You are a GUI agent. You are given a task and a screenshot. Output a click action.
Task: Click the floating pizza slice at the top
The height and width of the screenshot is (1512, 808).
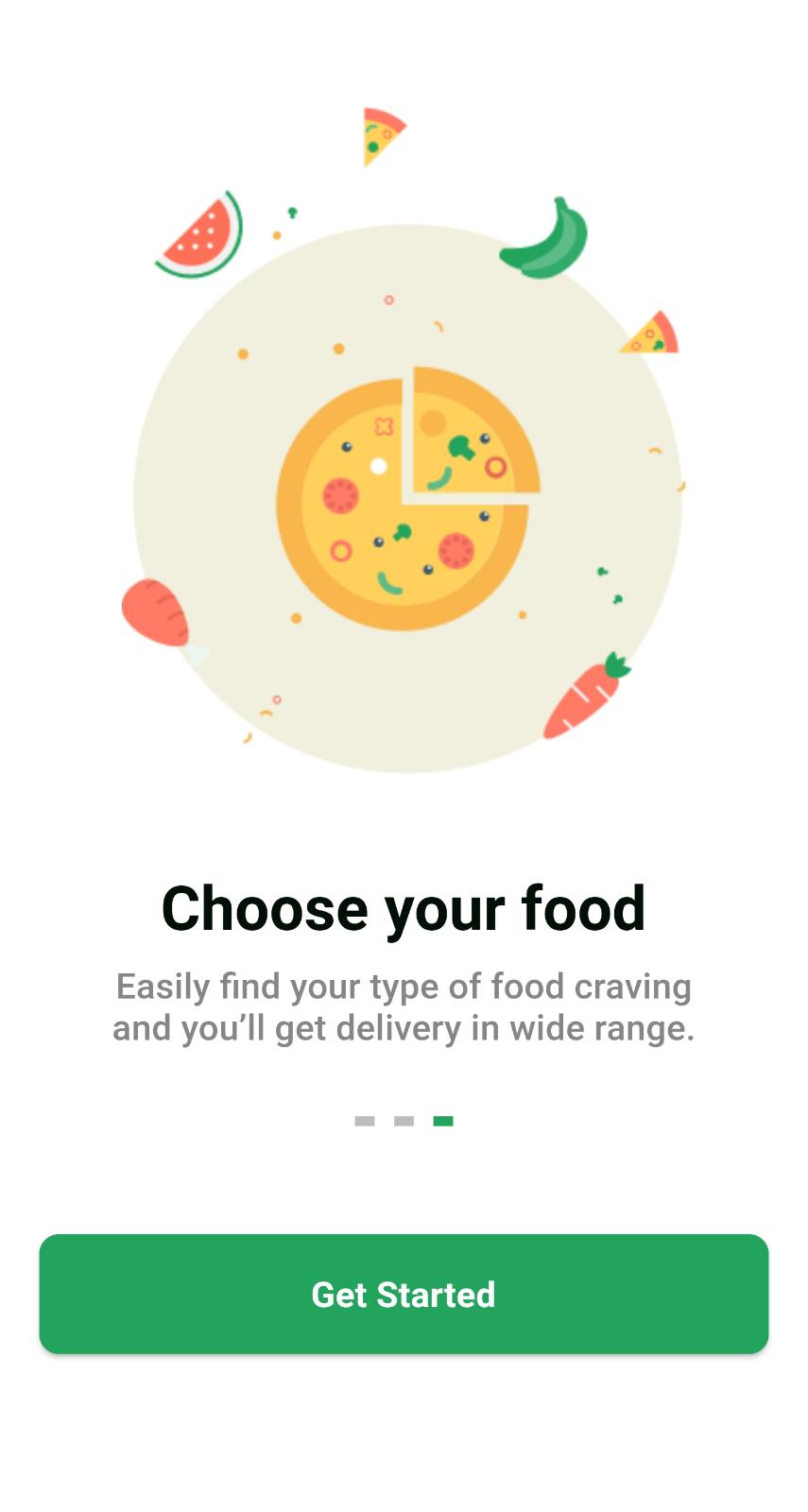(x=378, y=132)
